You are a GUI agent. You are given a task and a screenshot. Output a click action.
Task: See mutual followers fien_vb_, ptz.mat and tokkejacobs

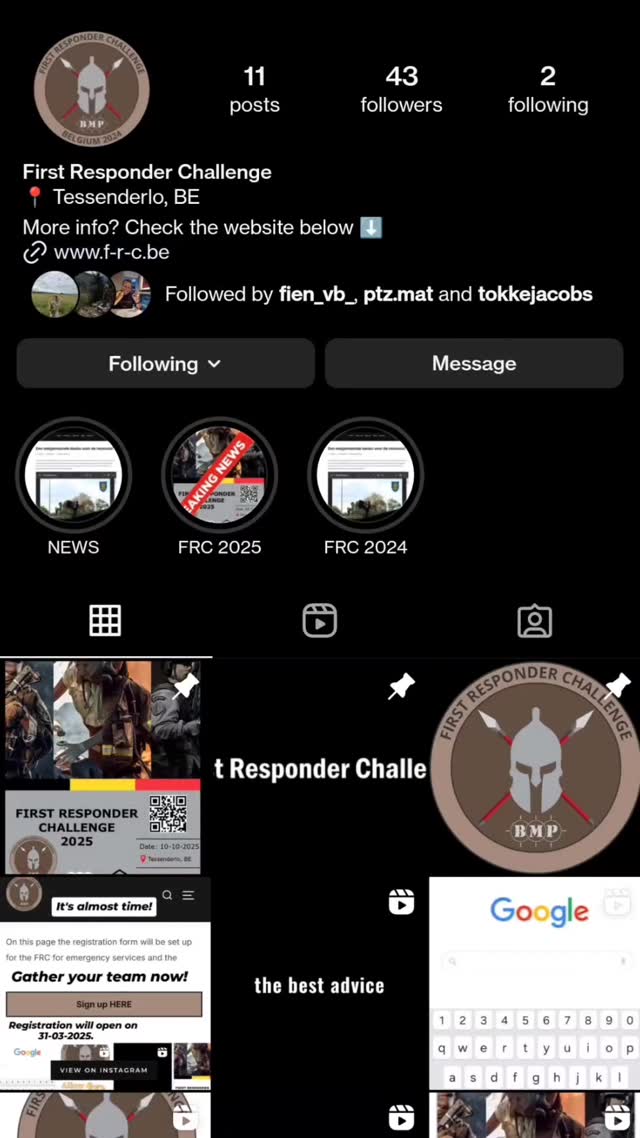[x=378, y=294]
